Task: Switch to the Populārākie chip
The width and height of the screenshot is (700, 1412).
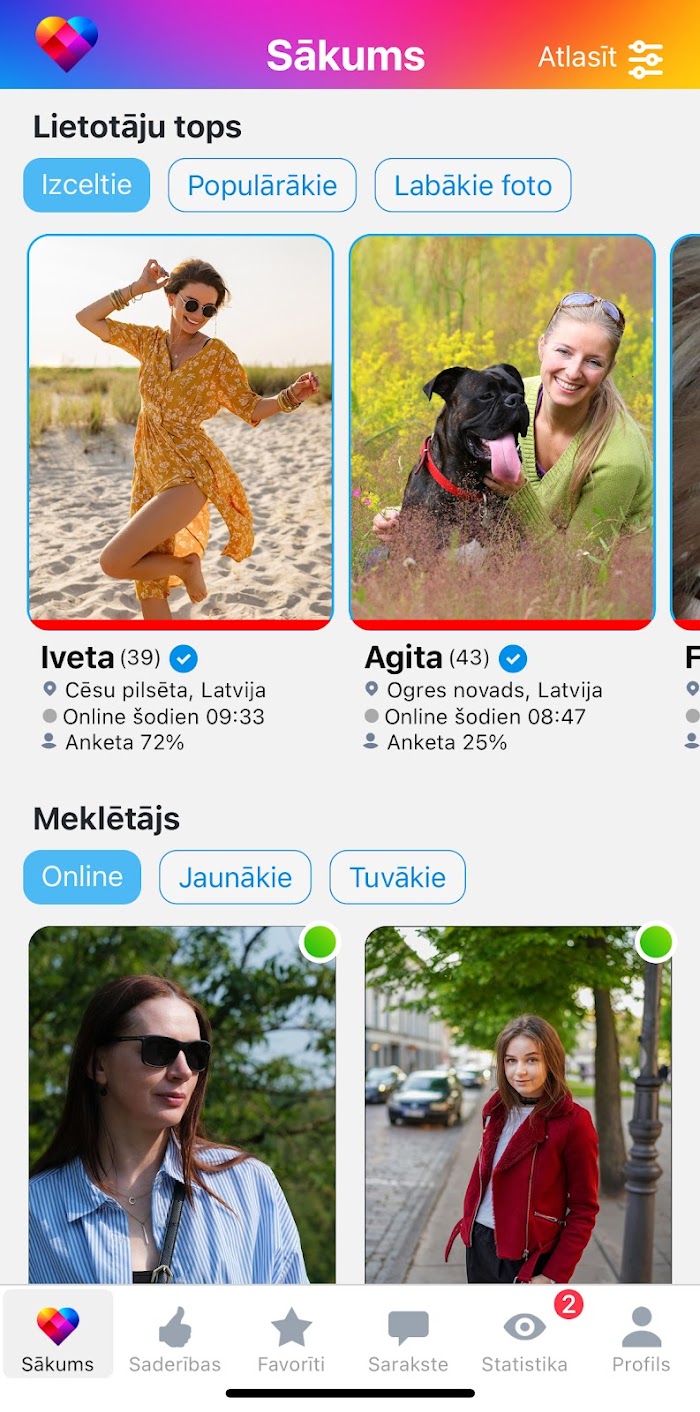Action: (262, 185)
